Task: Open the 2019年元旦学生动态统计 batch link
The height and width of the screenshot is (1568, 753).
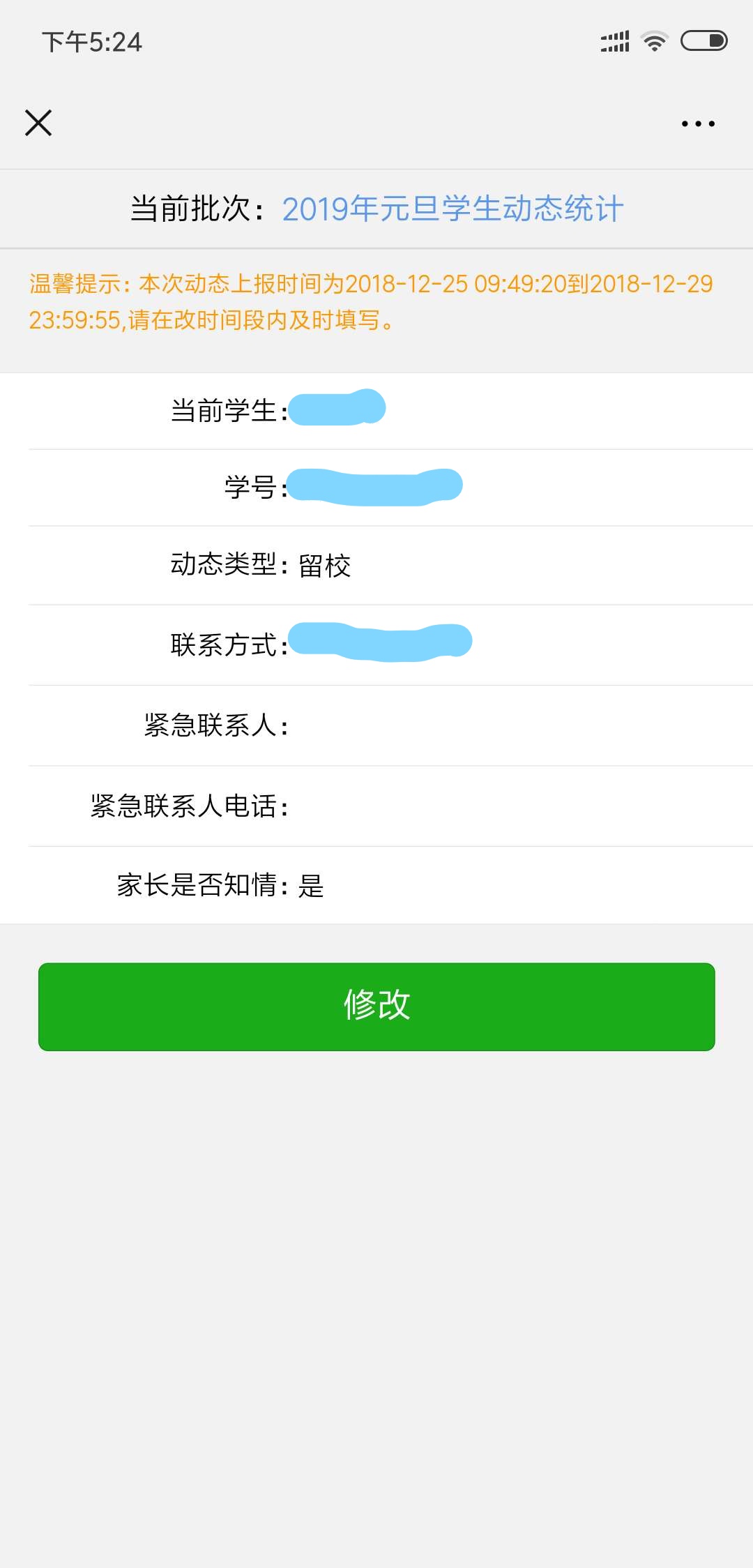Action: coord(452,209)
